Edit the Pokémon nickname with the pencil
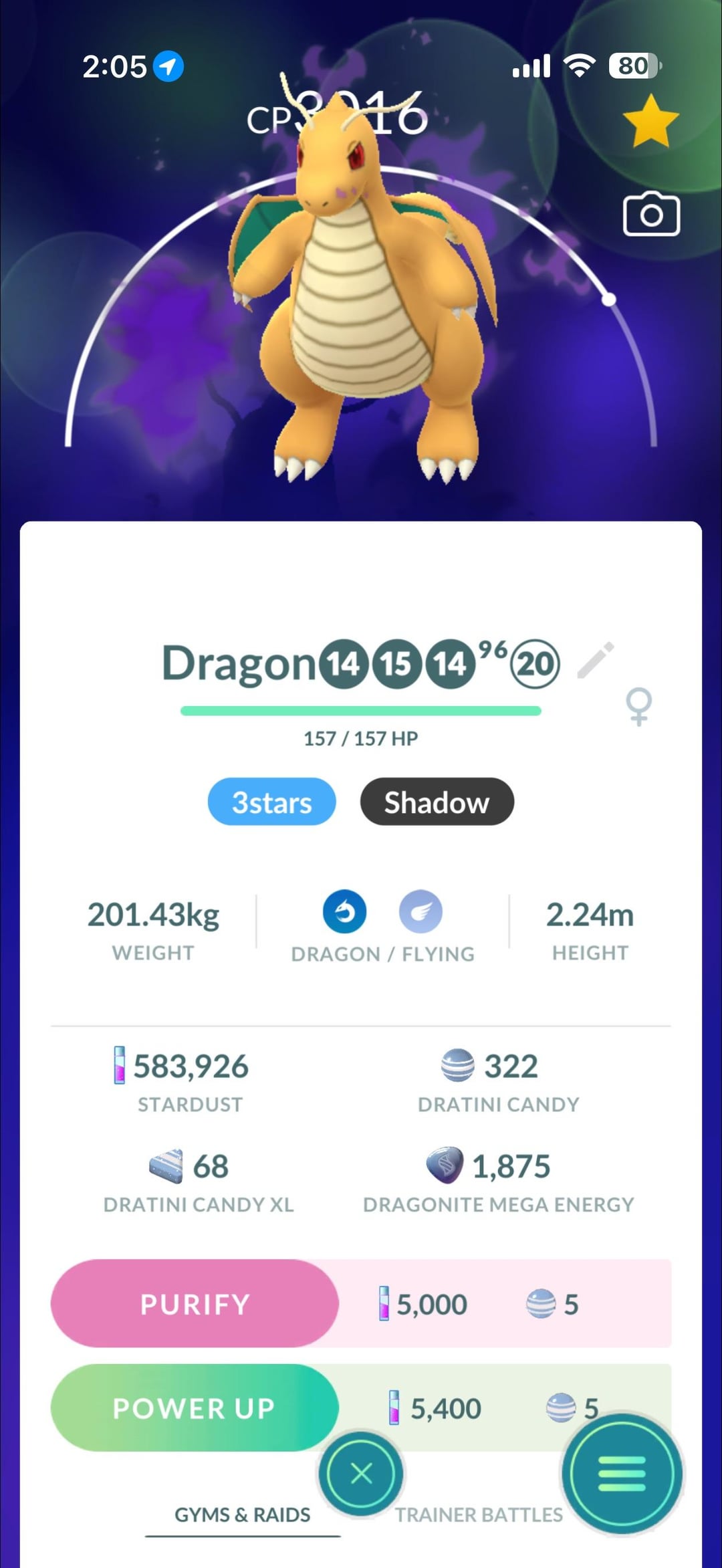This screenshot has width=722, height=1568. (x=595, y=661)
